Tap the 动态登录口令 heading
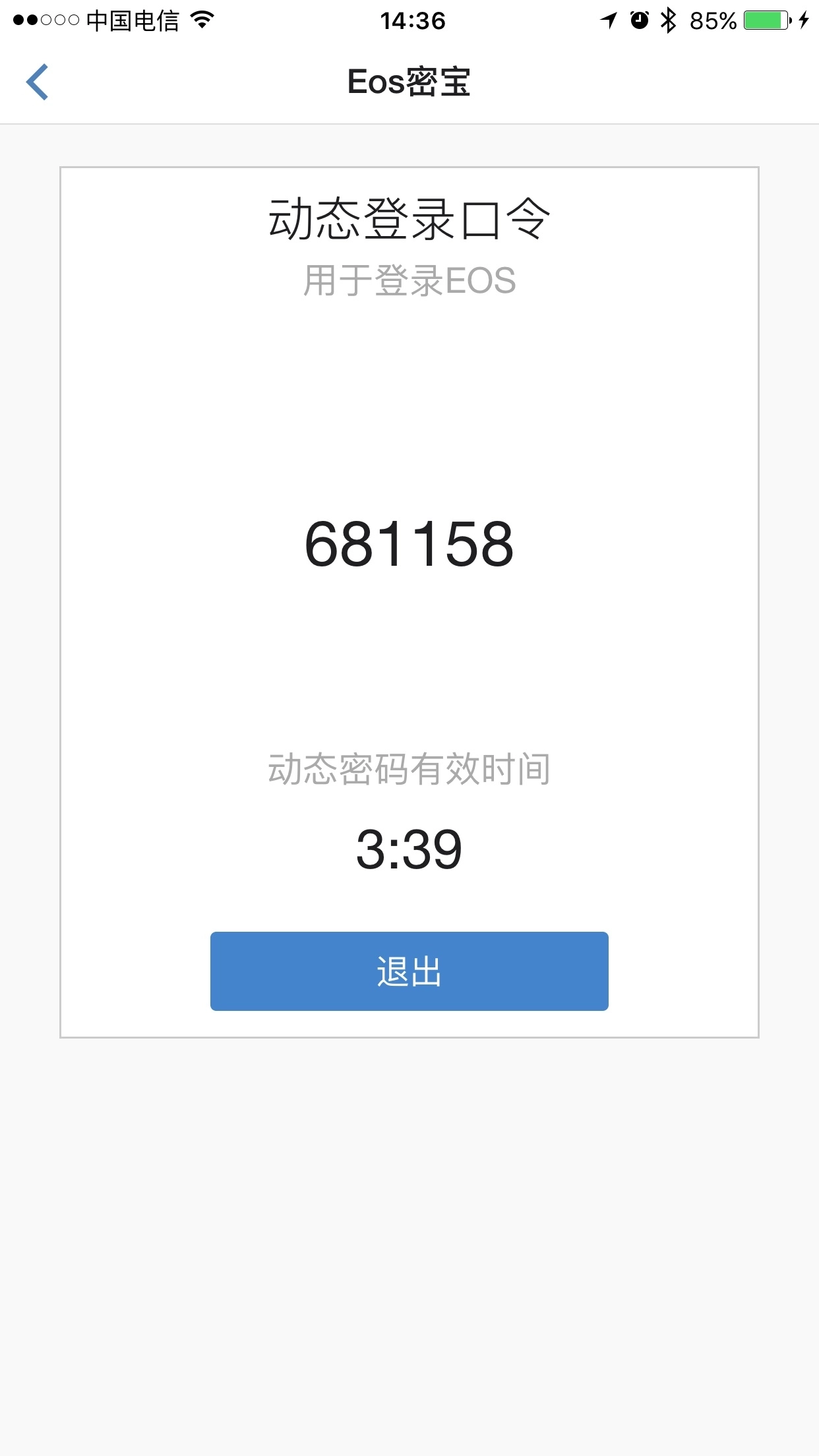 [409, 218]
